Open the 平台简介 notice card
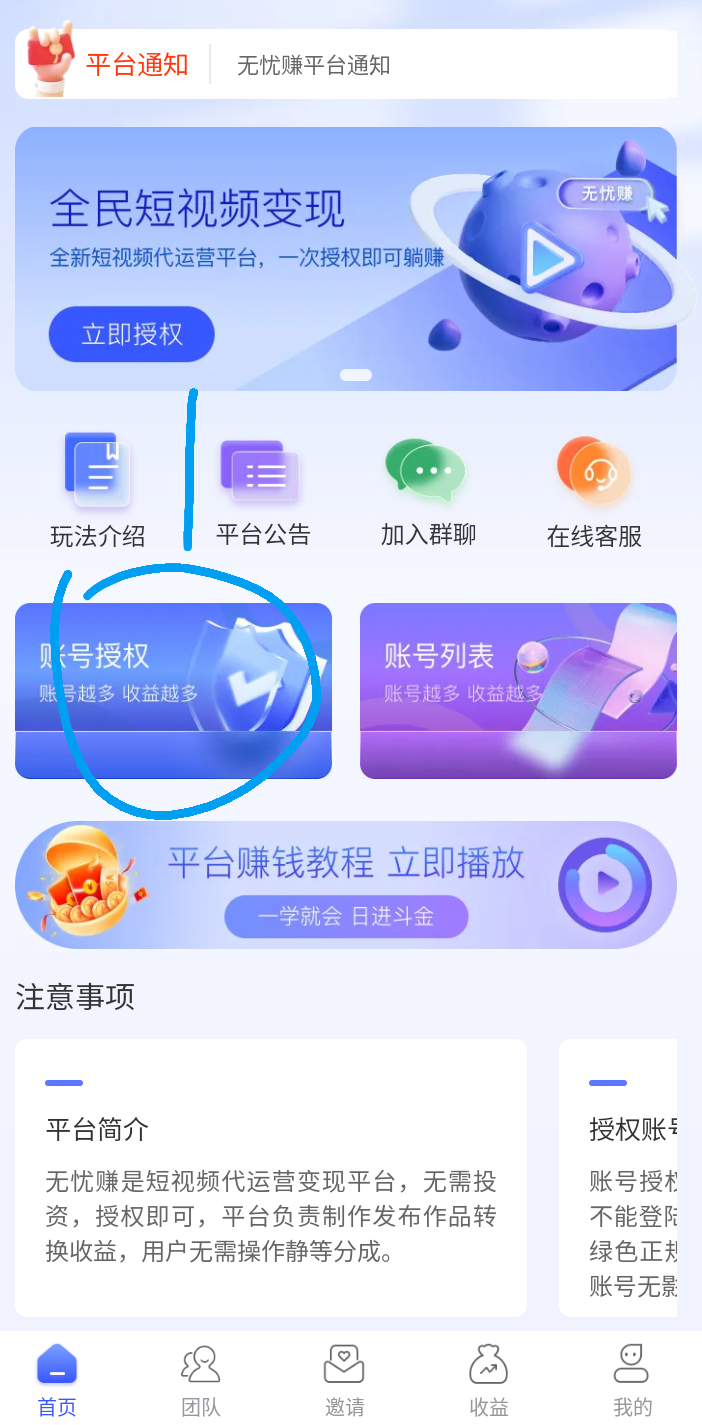This screenshot has width=702, height=1425. pos(271,1178)
